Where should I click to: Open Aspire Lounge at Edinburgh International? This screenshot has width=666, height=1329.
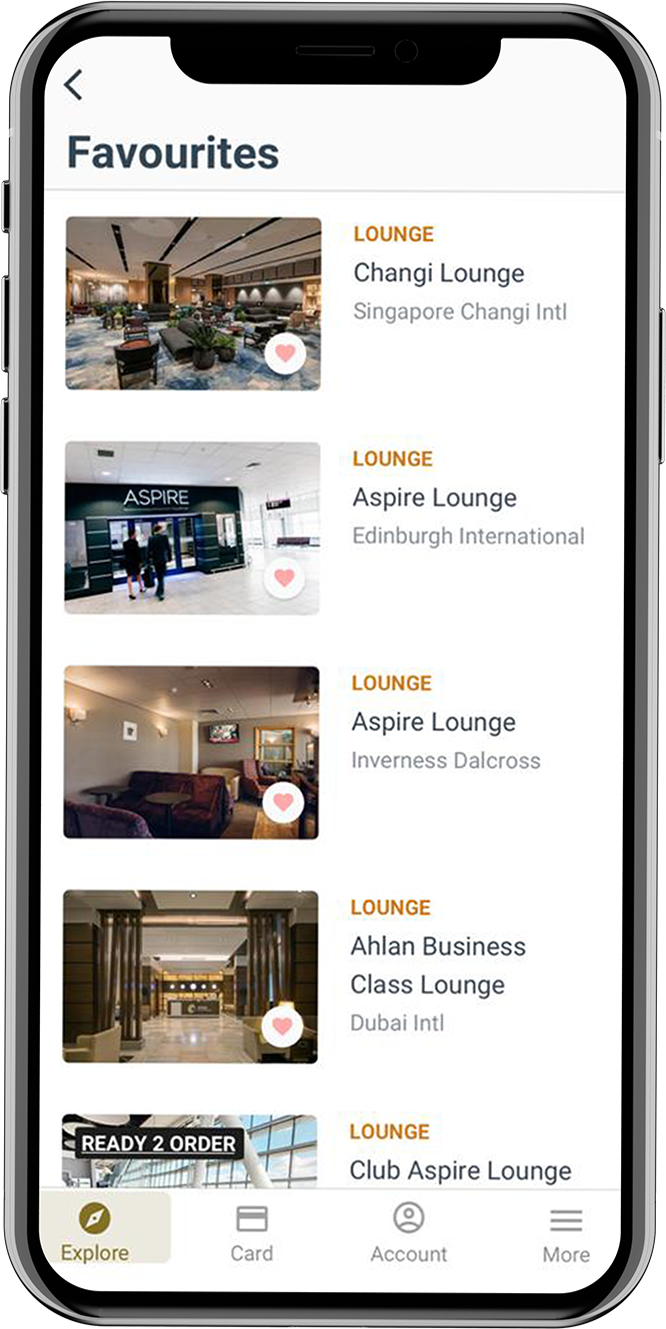[434, 498]
